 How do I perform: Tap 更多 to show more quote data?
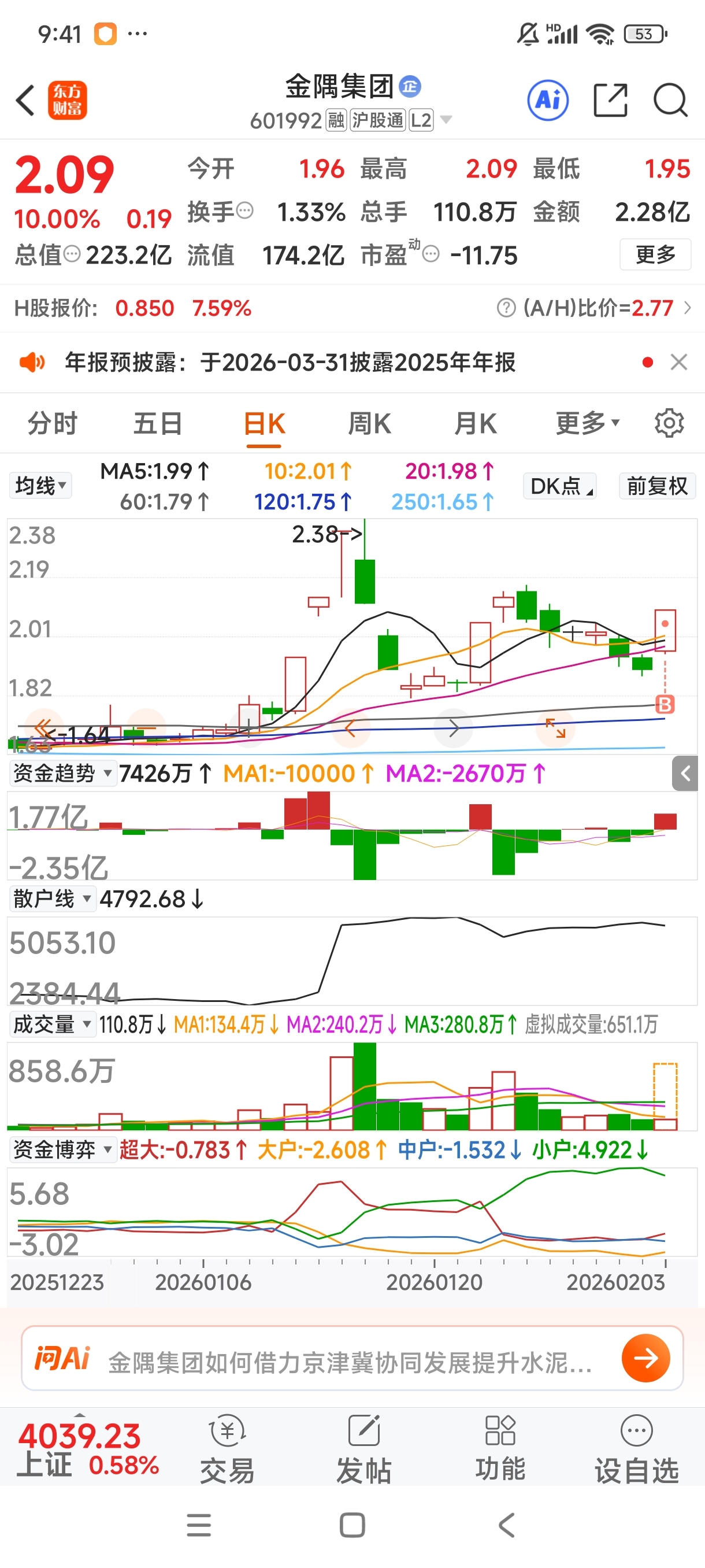point(655,254)
